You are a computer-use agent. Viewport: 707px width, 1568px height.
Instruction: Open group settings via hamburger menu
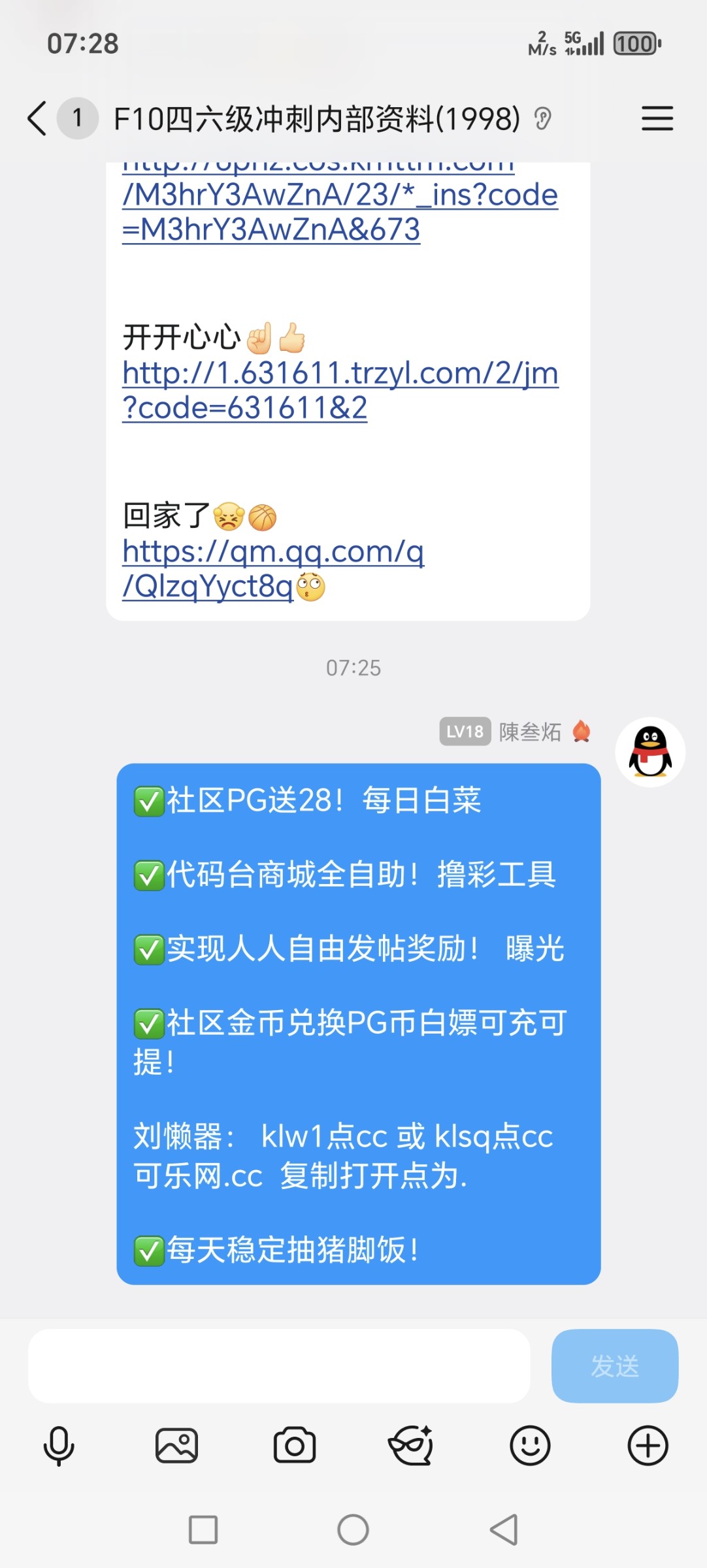coord(657,118)
